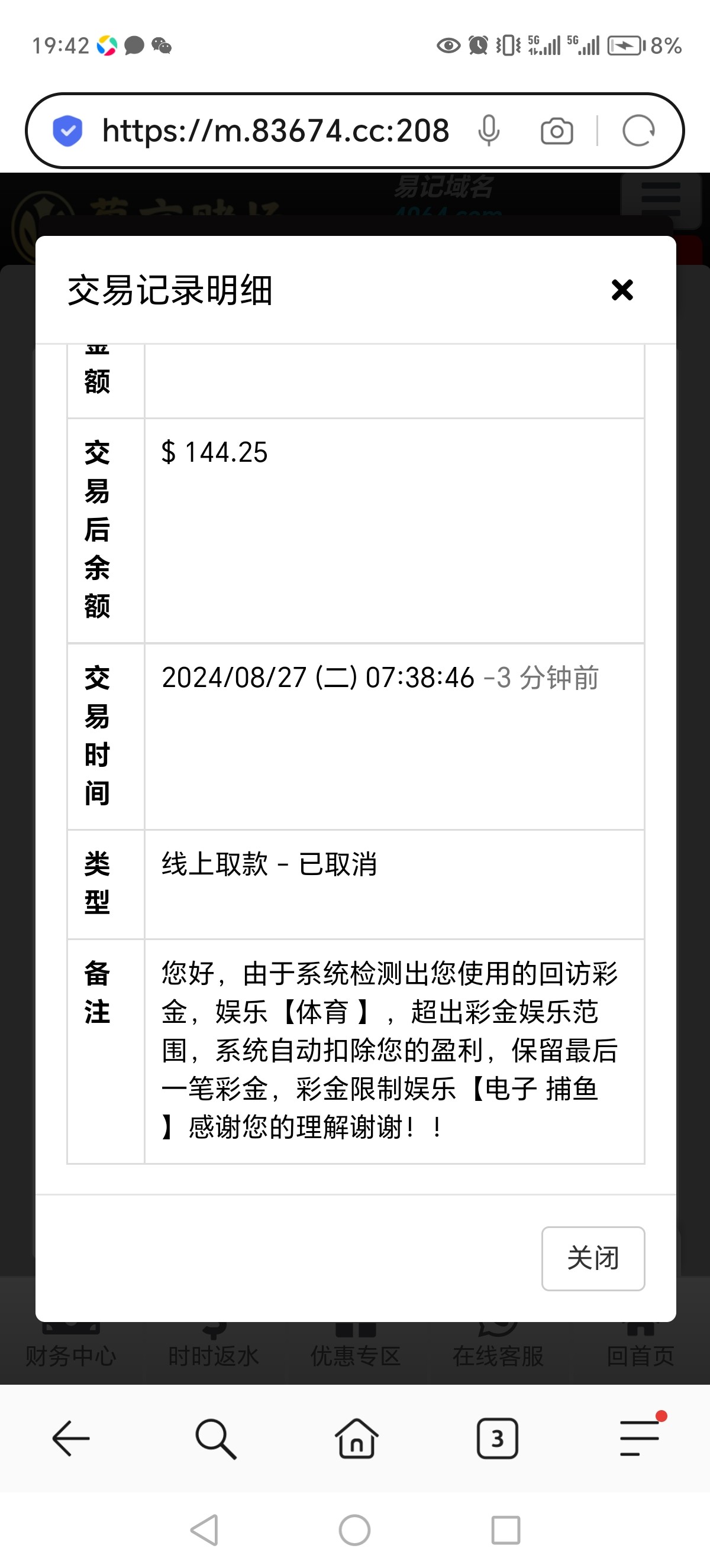Close the 交易记录明细 dialog with the X
The height and width of the screenshot is (1568, 710).
tap(622, 290)
